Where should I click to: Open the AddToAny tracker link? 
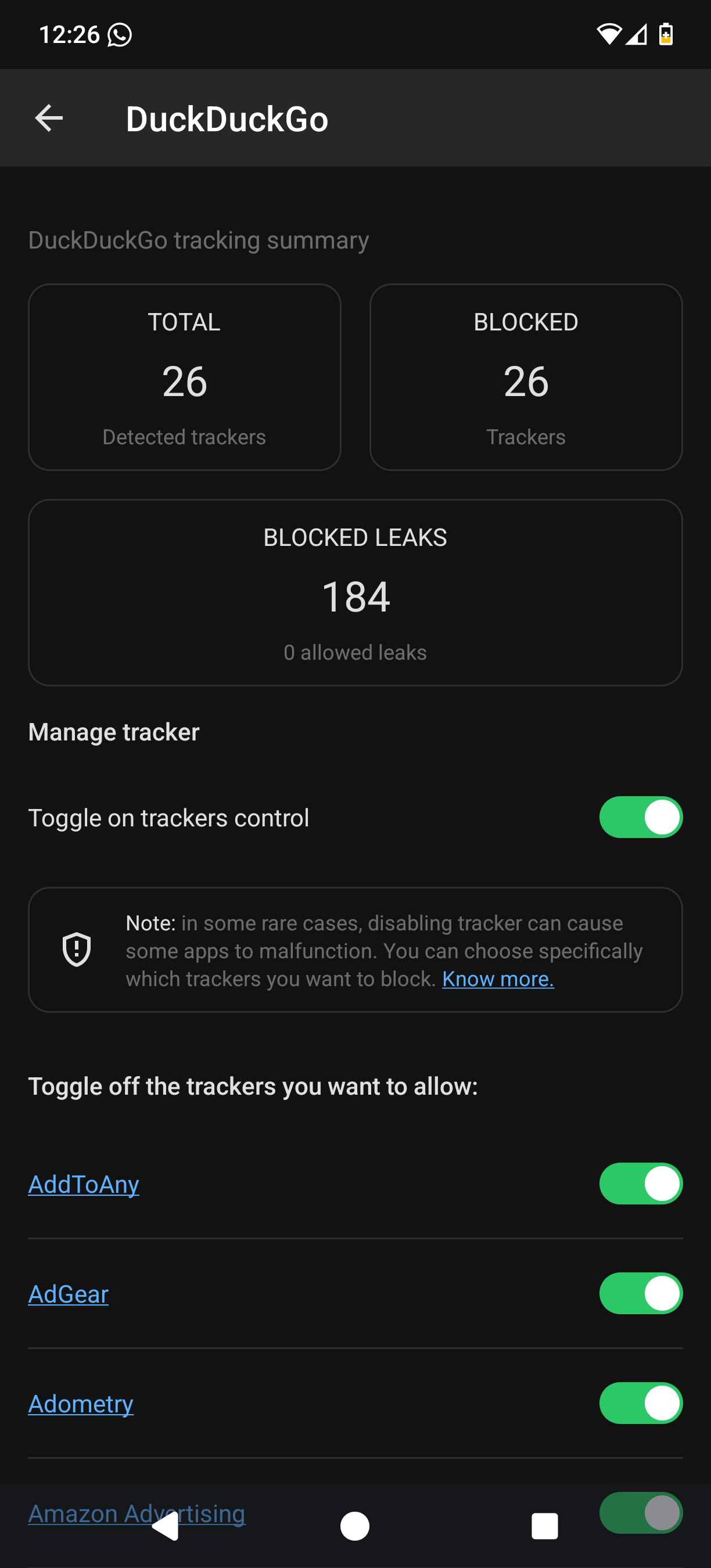point(84,1184)
